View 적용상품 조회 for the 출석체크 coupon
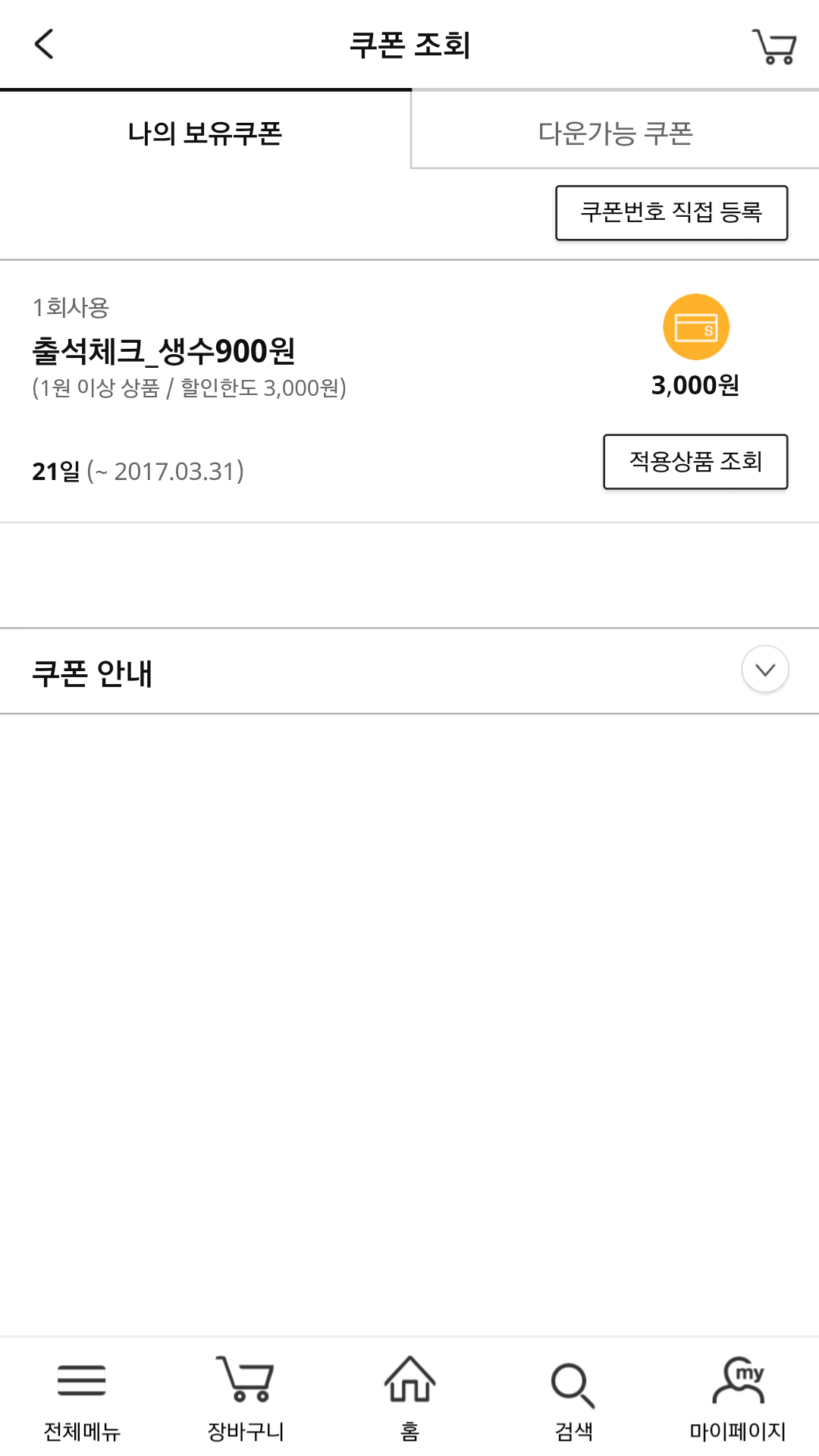The height and width of the screenshot is (1456, 819). [695, 461]
